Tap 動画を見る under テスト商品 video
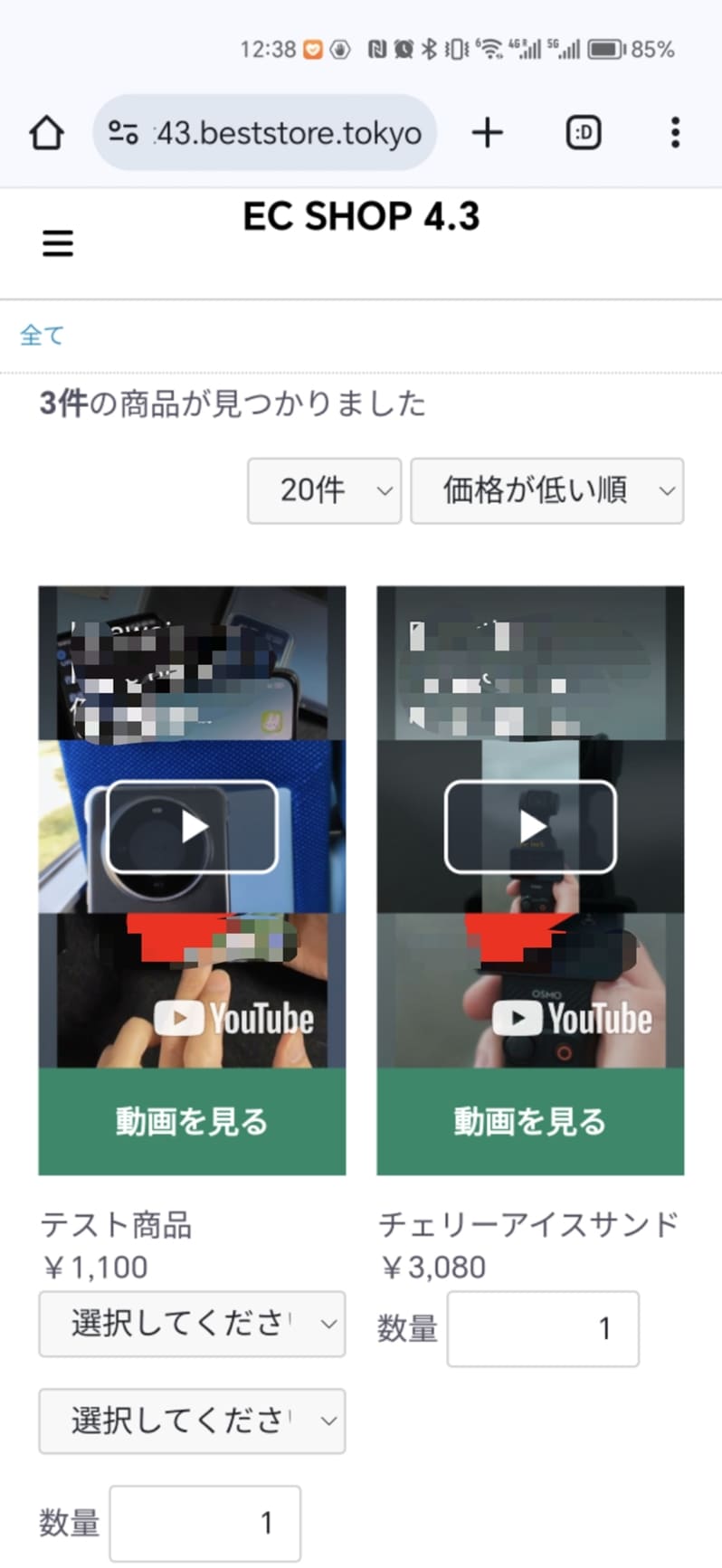This screenshot has height=1568, width=722. click(x=192, y=1122)
